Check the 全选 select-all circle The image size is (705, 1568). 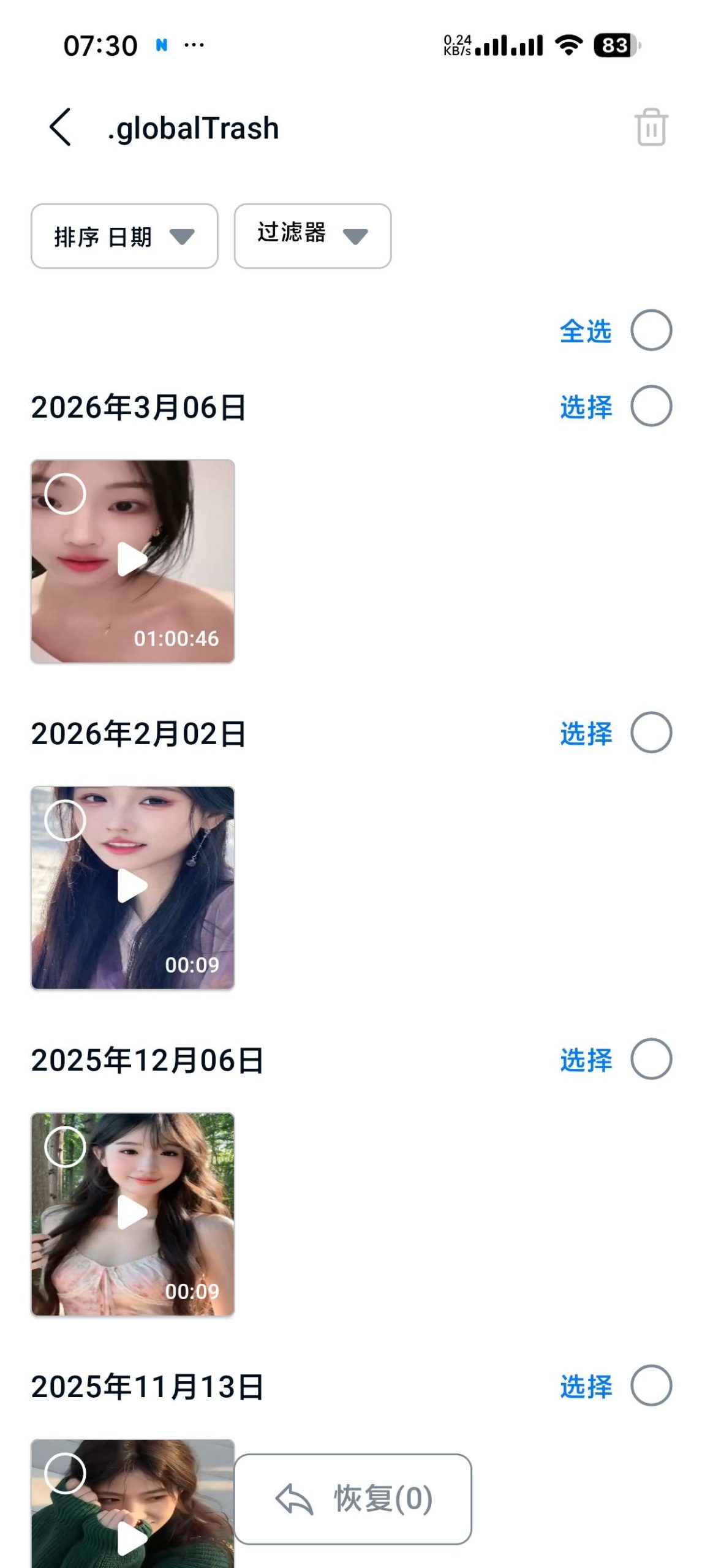[651, 330]
